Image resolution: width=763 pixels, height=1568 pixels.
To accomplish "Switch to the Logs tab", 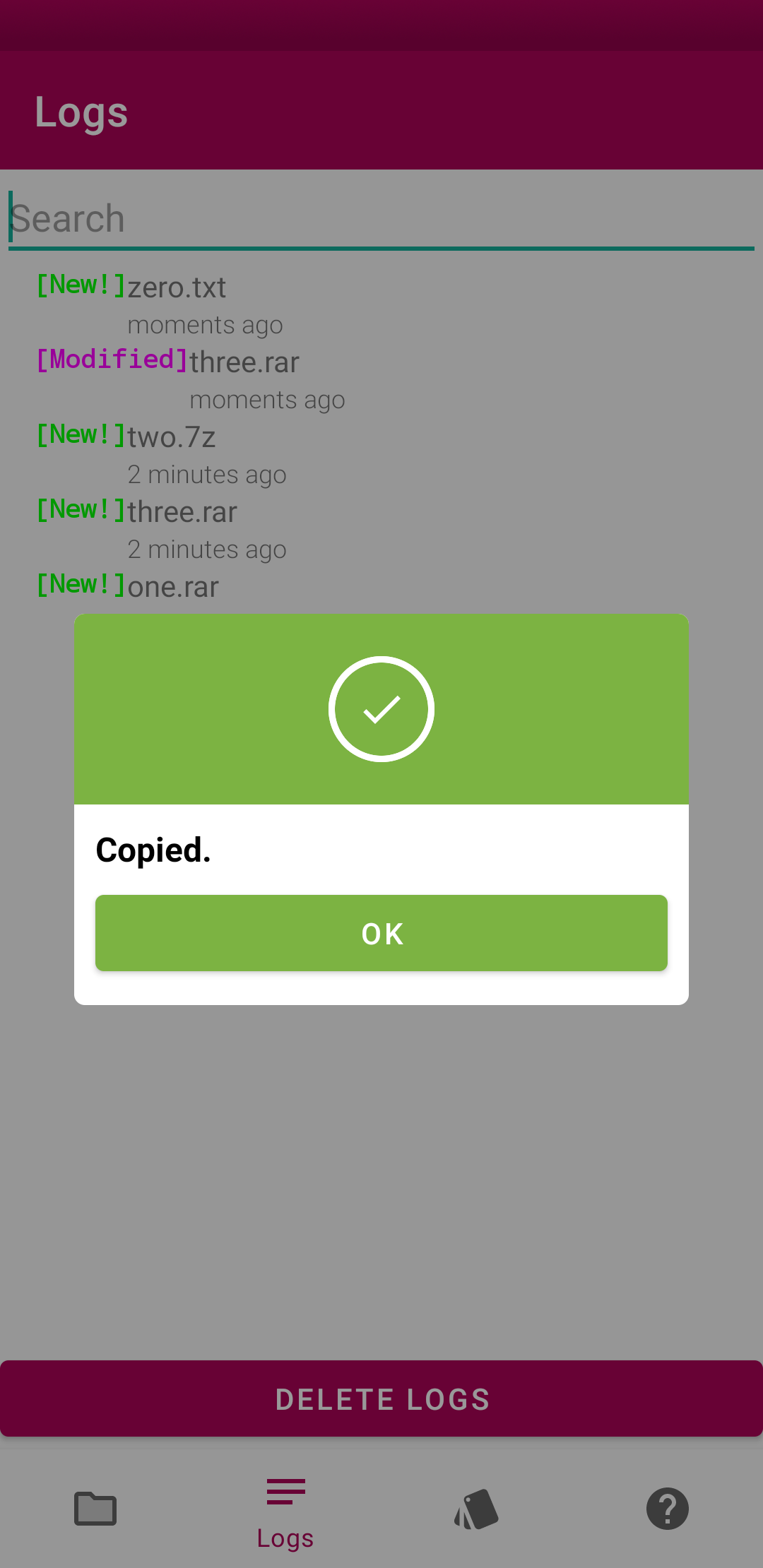I will pos(285,1511).
